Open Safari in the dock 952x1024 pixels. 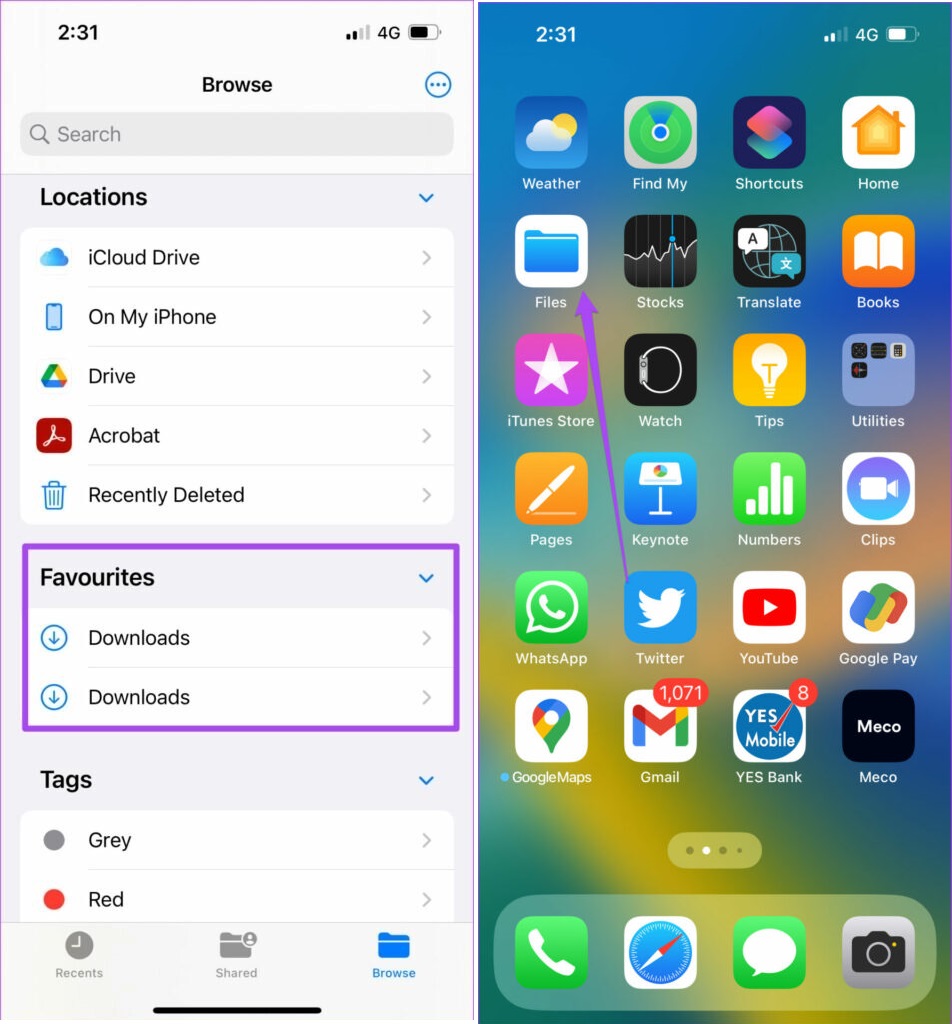click(x=660, y=953)
